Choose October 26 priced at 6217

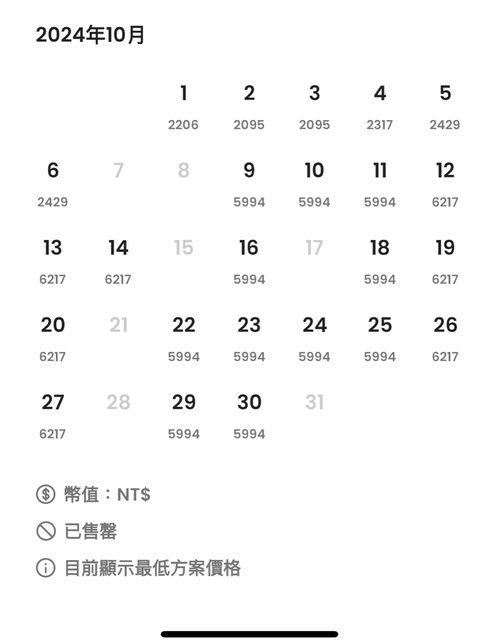coord(445,339)
